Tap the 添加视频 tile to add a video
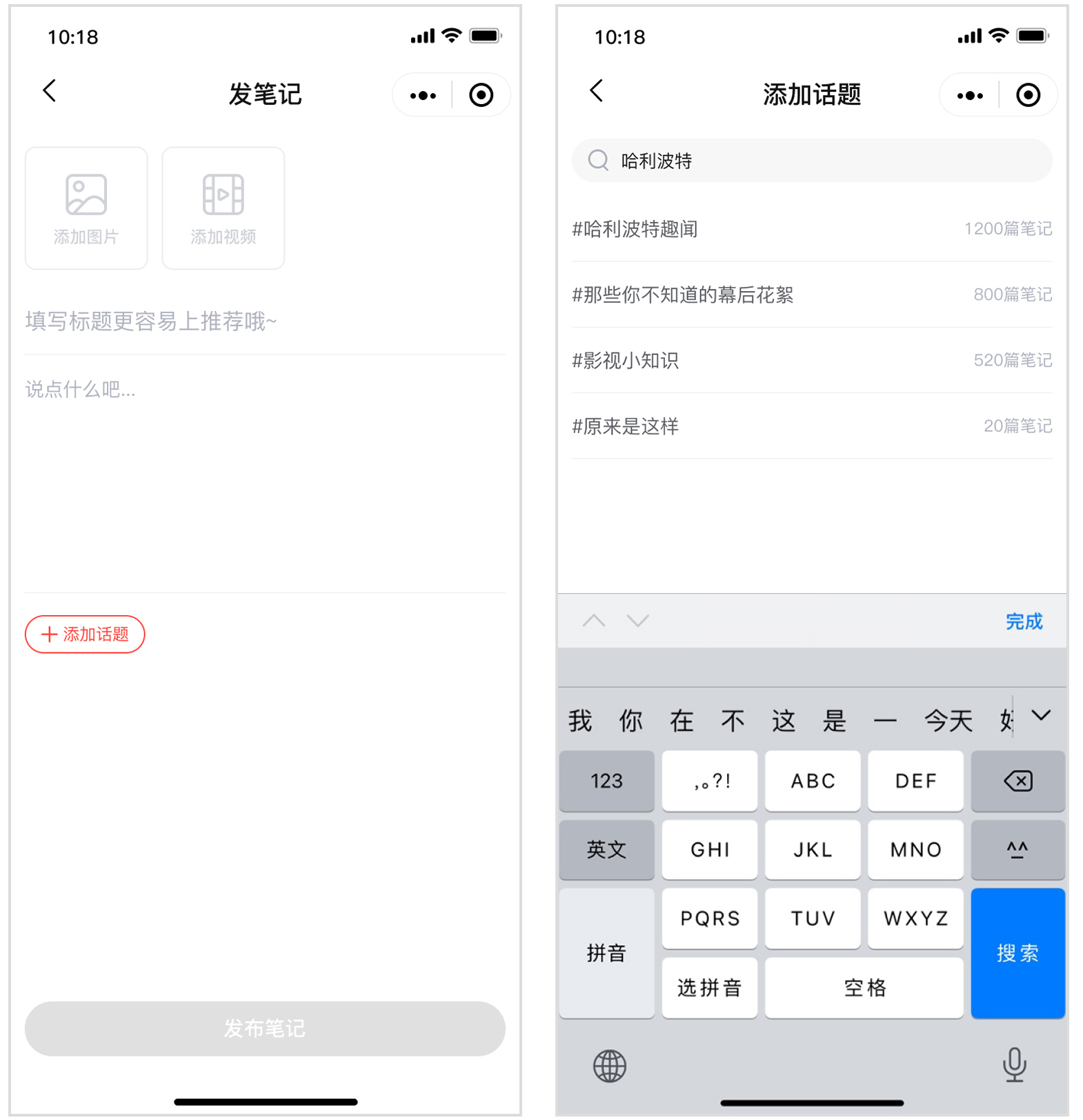The width and height of the screenshot is (1083, 1120). 223,208
